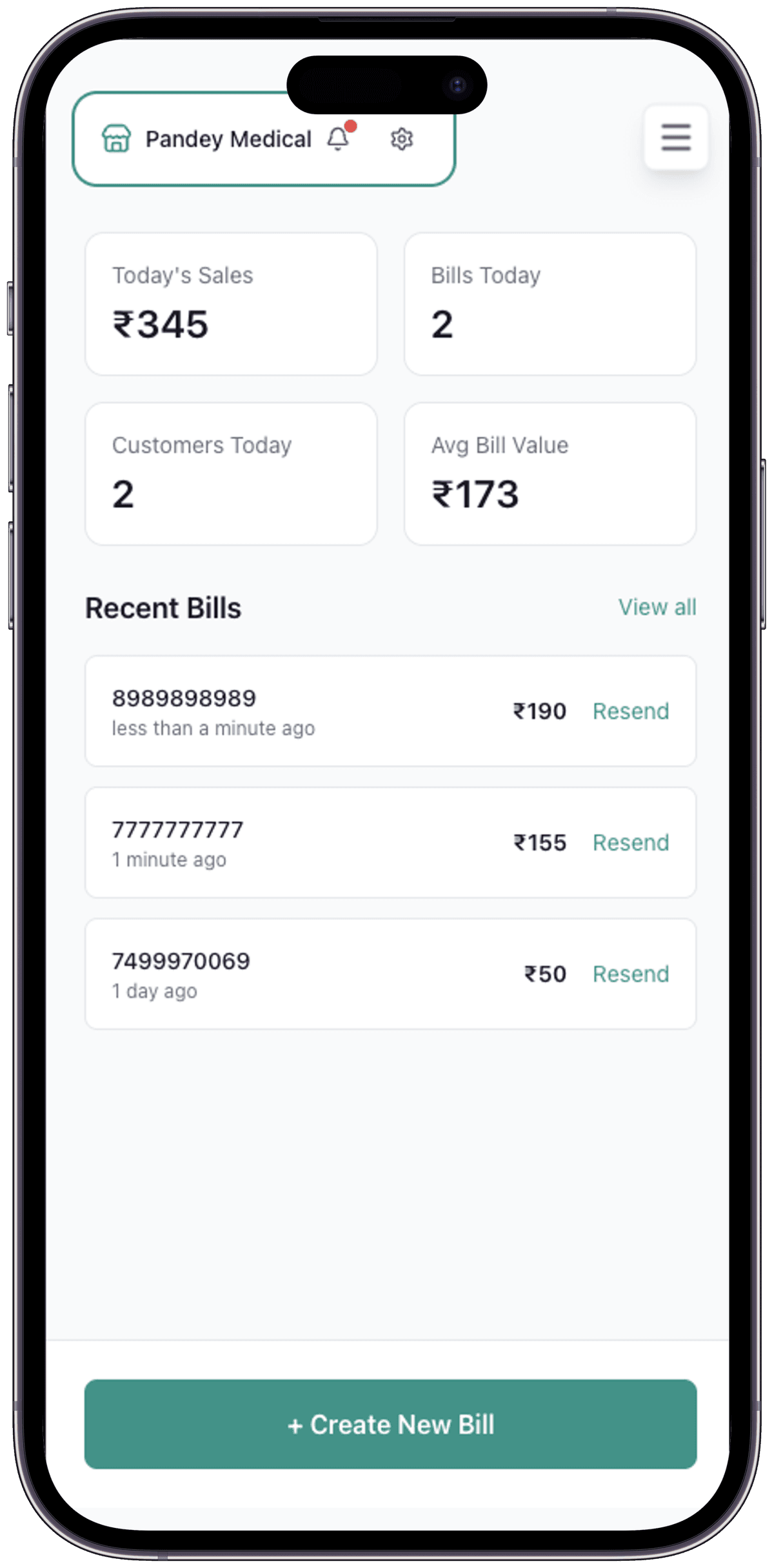This screenshot has width=774, height=1568.
Task: Open the Bills Today card
Action: (x=549, y=303)
